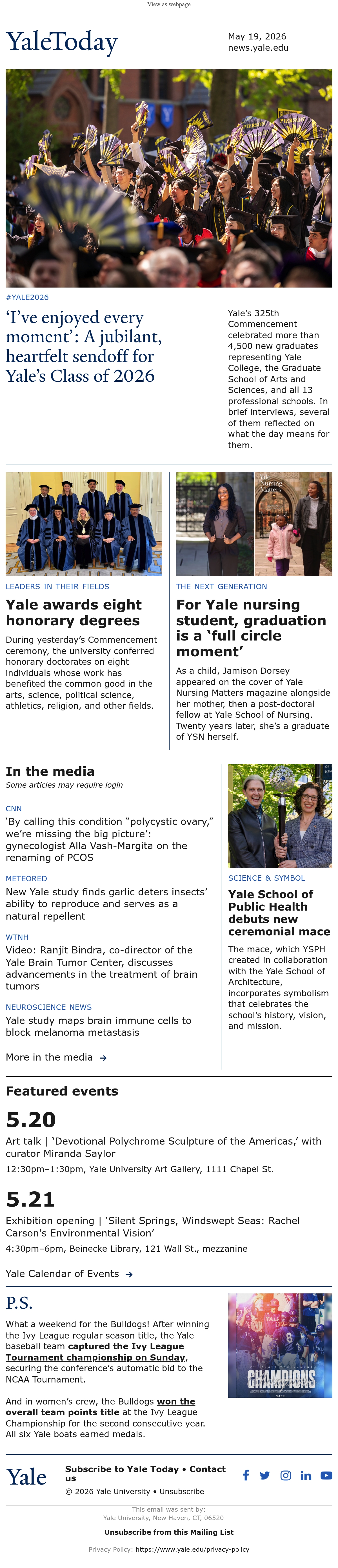
Task: Open Yale Calendar of Events
Action: (69, 1273)
